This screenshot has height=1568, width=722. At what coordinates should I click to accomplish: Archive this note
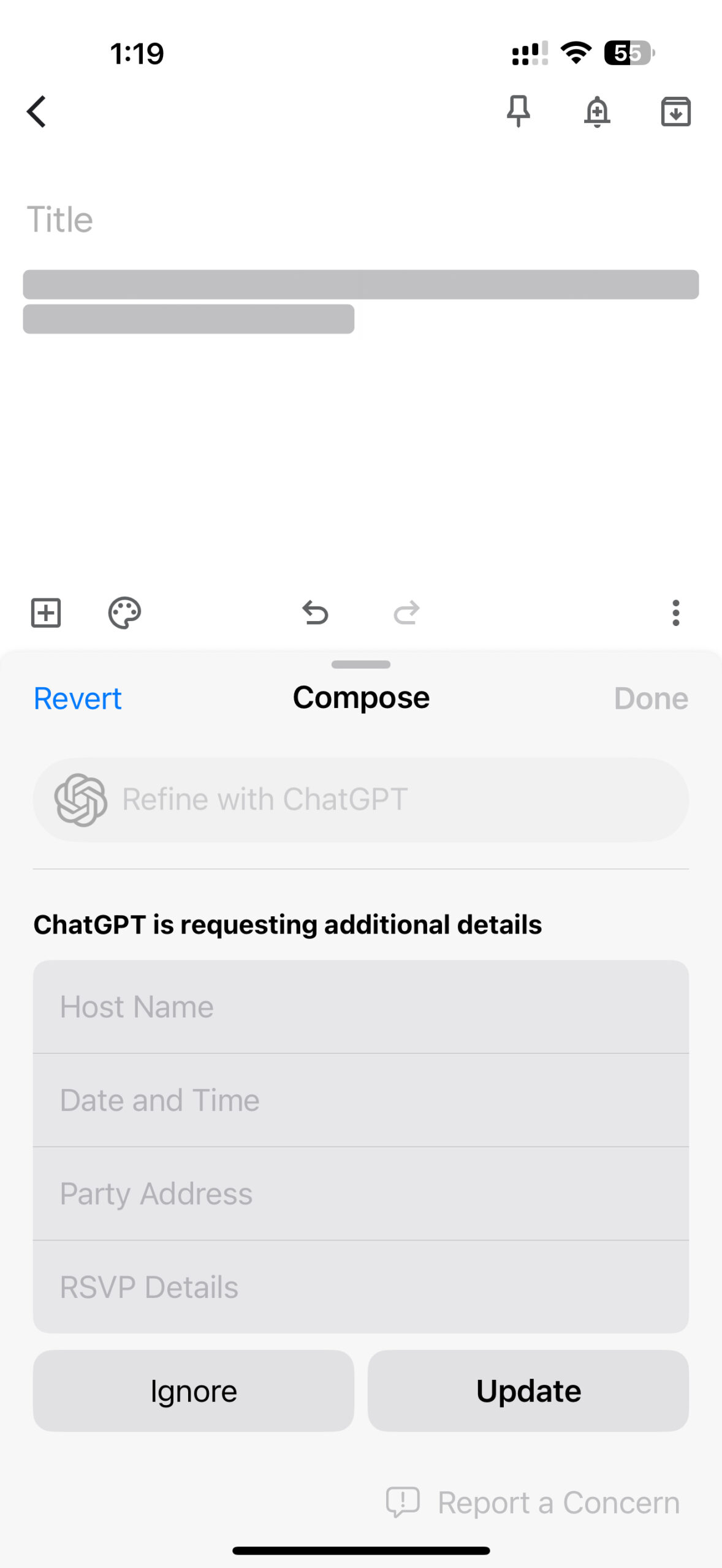(675, 111)
